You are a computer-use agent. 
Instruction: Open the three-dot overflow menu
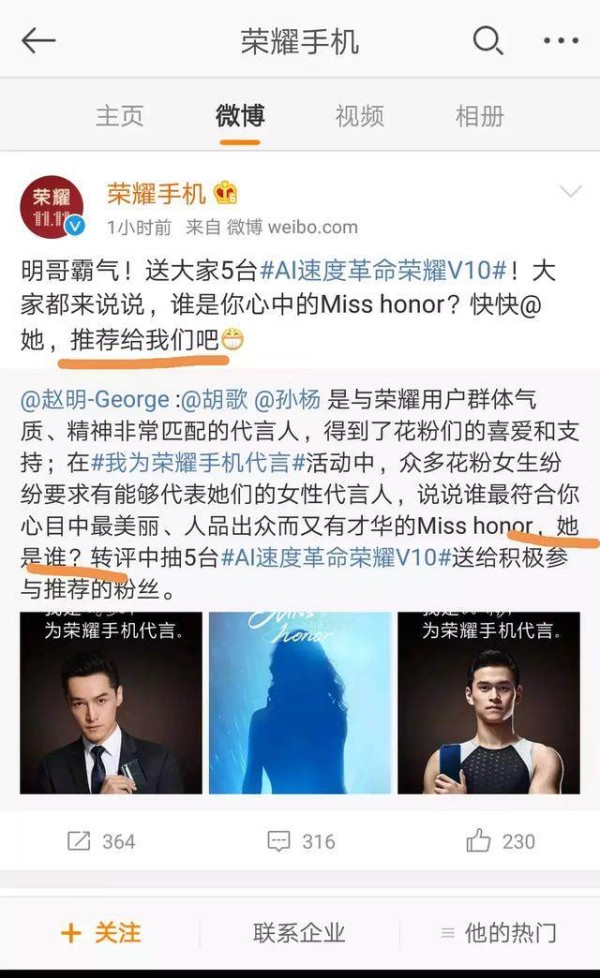point(561,41)
